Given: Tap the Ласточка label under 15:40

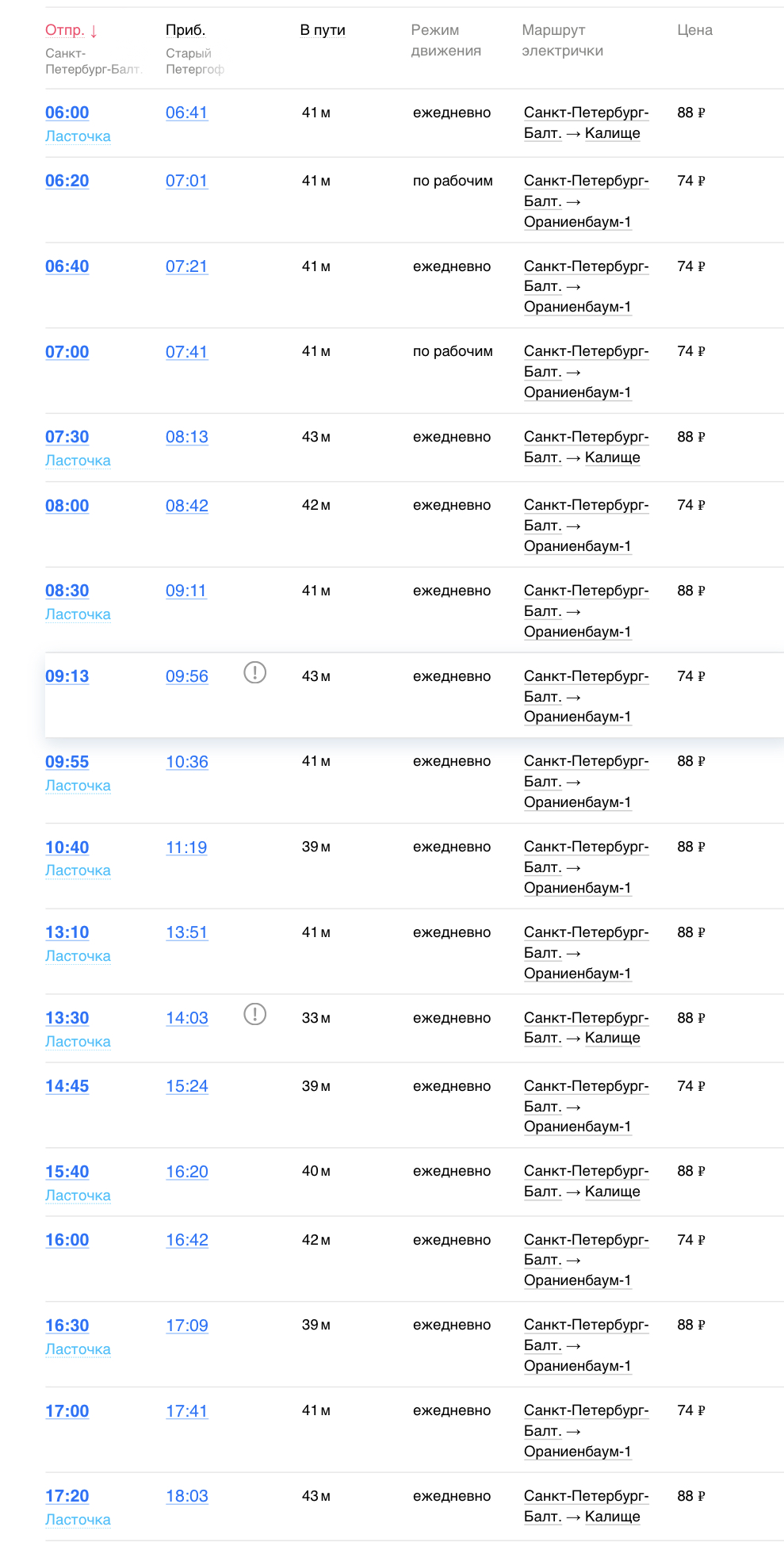Looking at the screenshot, I should pos(78,1196).
